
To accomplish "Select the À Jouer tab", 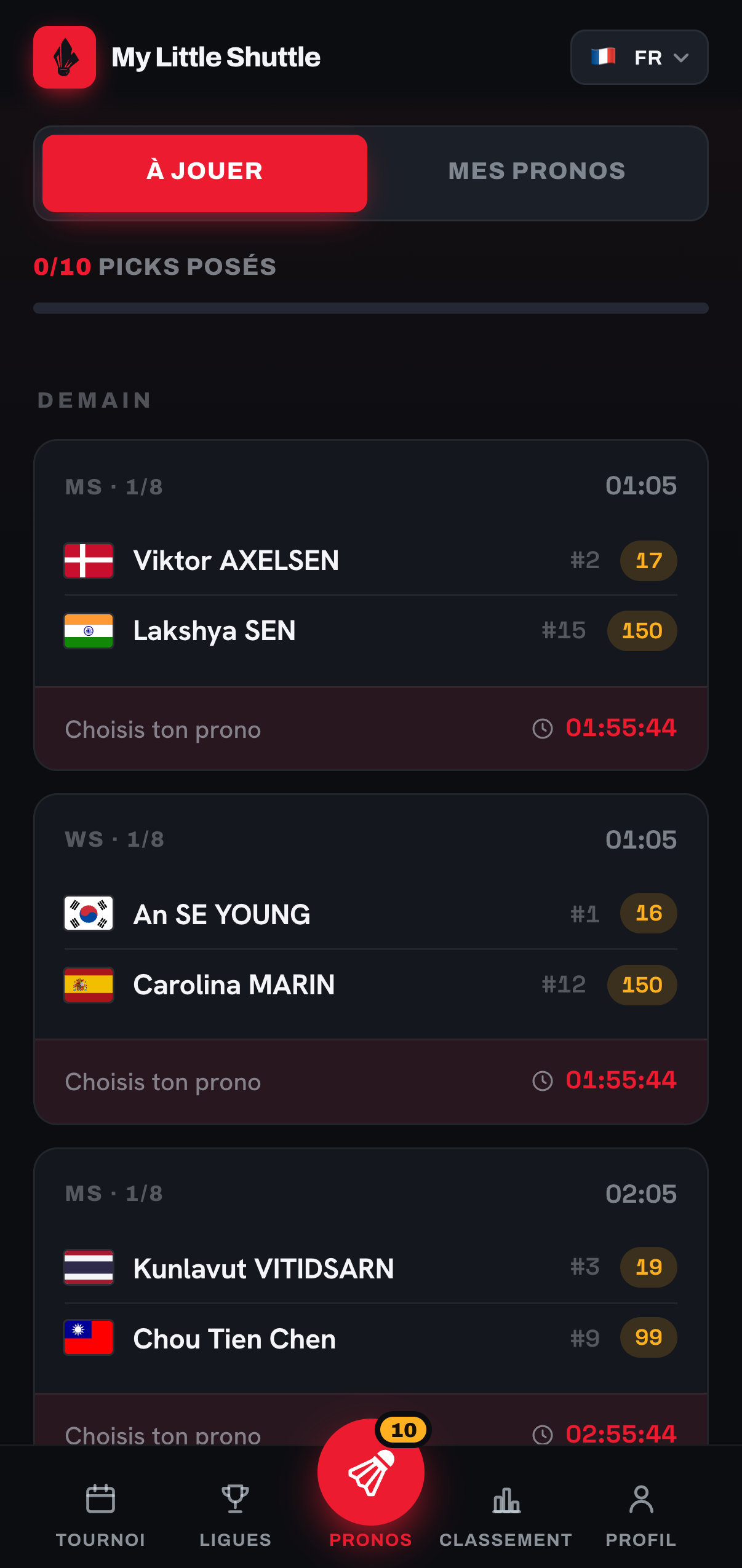I will 205,172.
